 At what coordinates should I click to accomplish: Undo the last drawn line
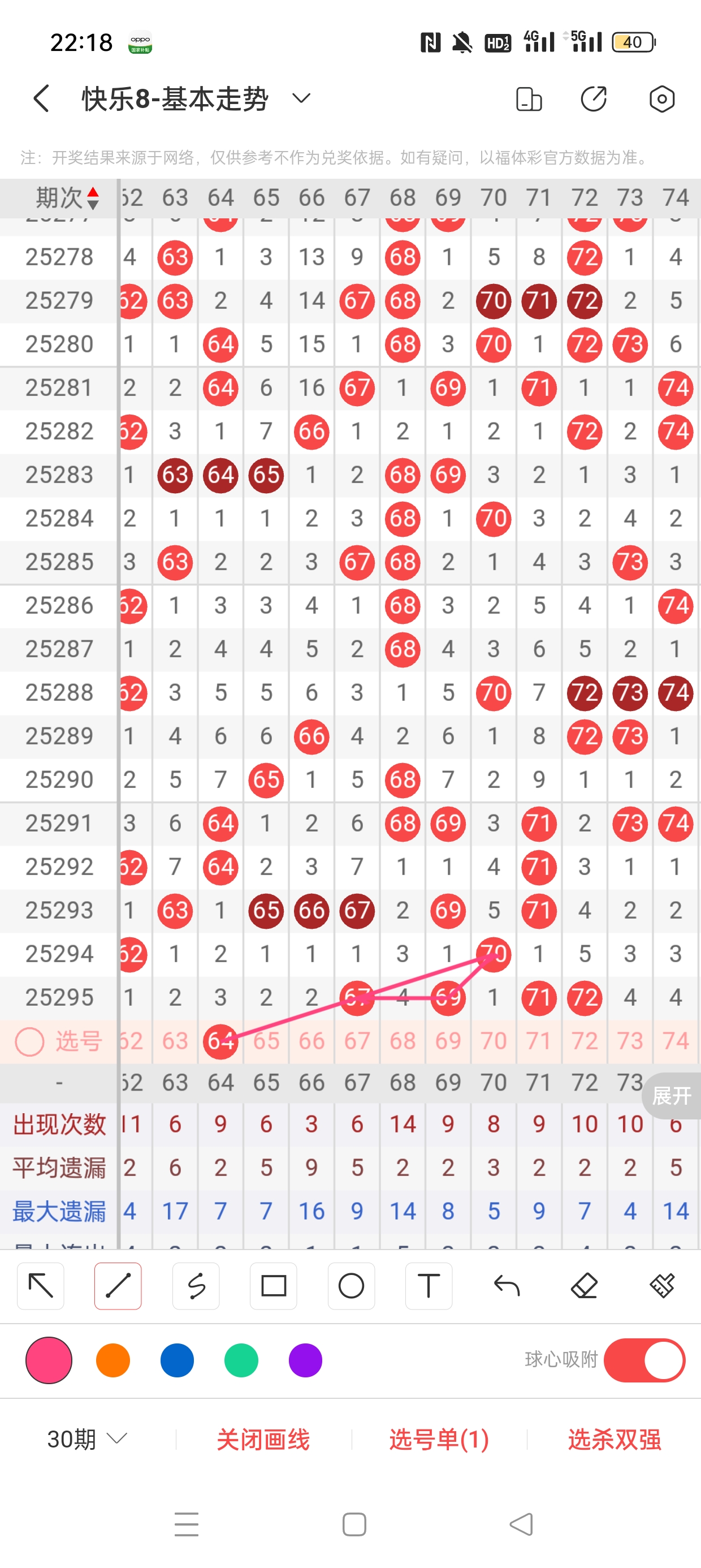pyautogui.click(x=507, y=1286)
